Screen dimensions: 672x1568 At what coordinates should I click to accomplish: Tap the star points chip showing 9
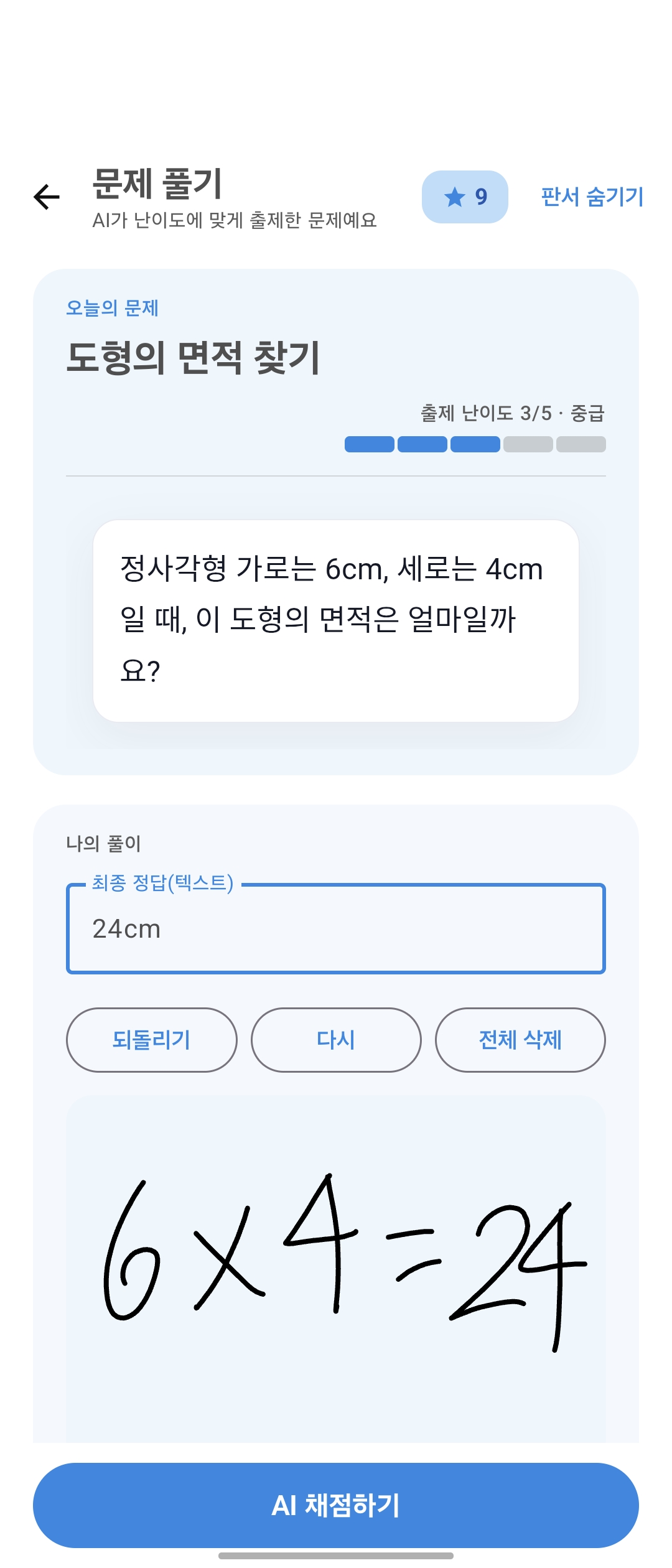(x=465, y=197)
